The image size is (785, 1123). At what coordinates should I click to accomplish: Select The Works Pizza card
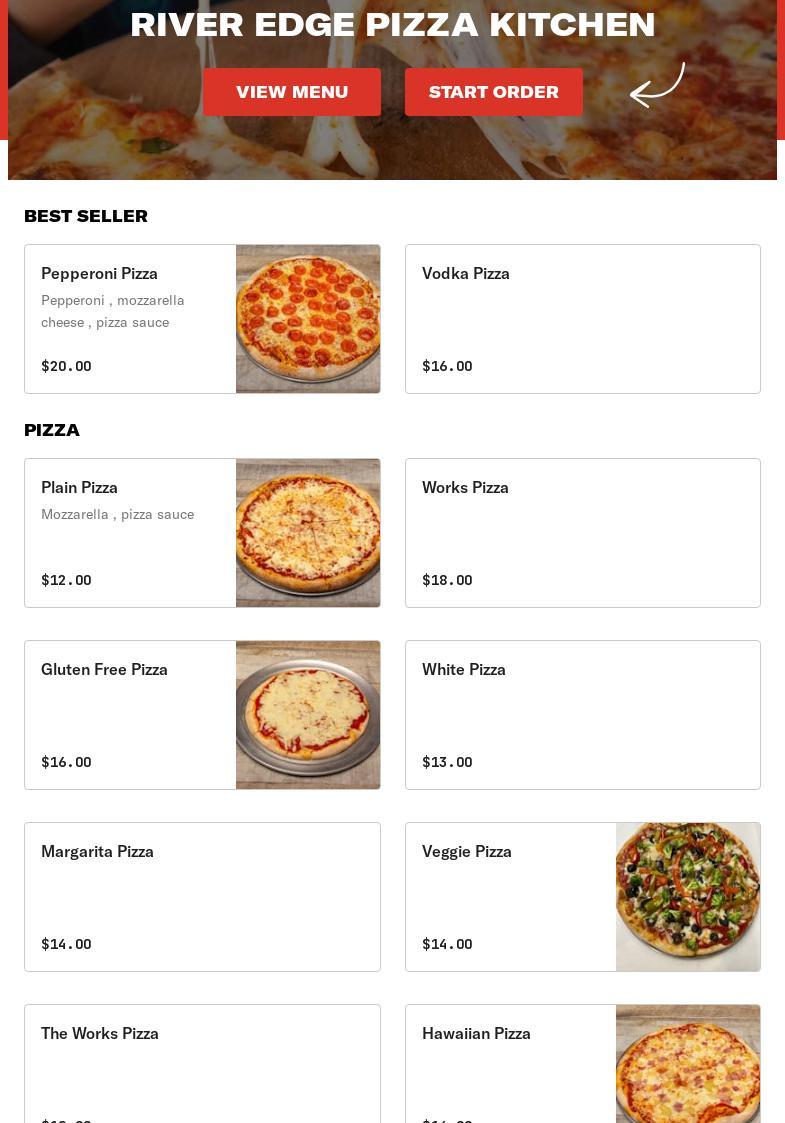[202, 1065]
